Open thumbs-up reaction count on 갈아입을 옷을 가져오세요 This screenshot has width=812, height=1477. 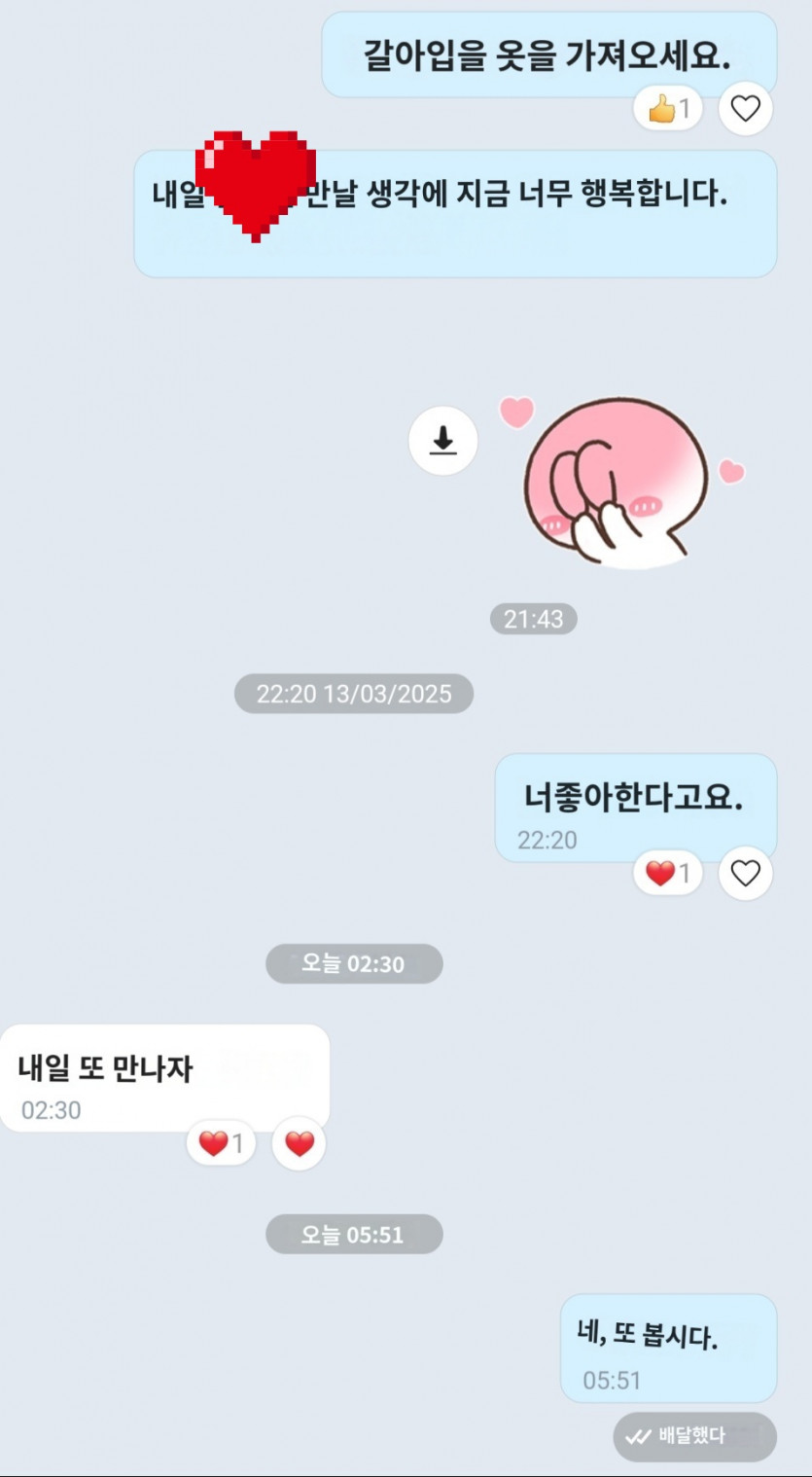pos(668,109)
